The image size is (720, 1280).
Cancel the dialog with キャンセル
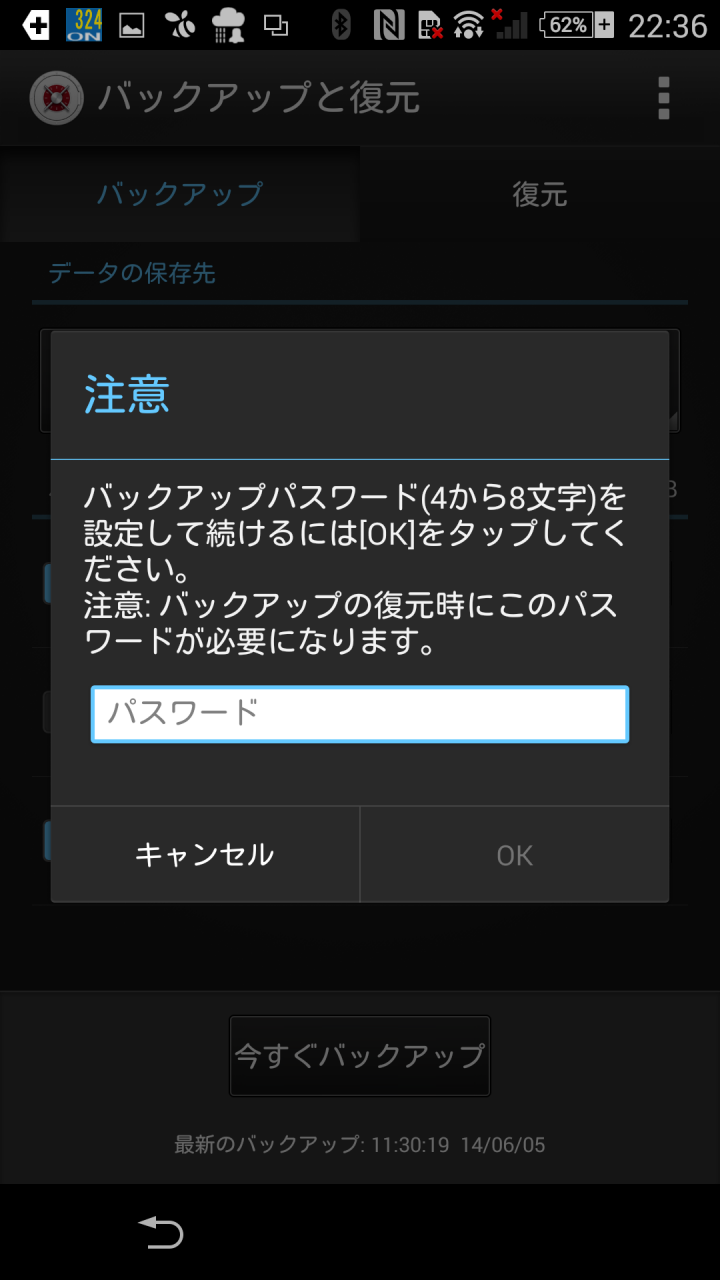coord(205,855)
